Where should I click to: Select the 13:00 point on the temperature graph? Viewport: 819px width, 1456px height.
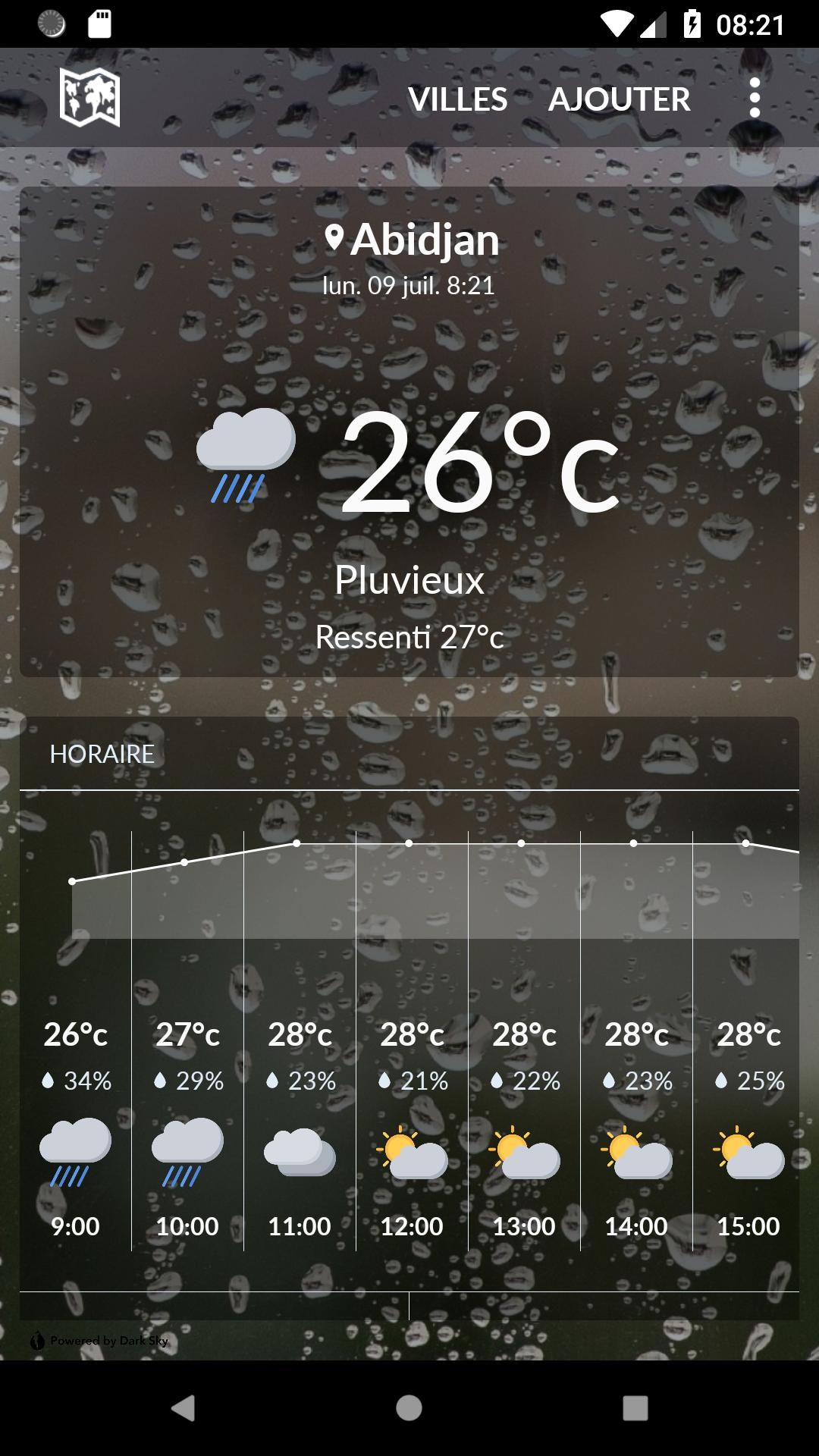click(522, 843)
